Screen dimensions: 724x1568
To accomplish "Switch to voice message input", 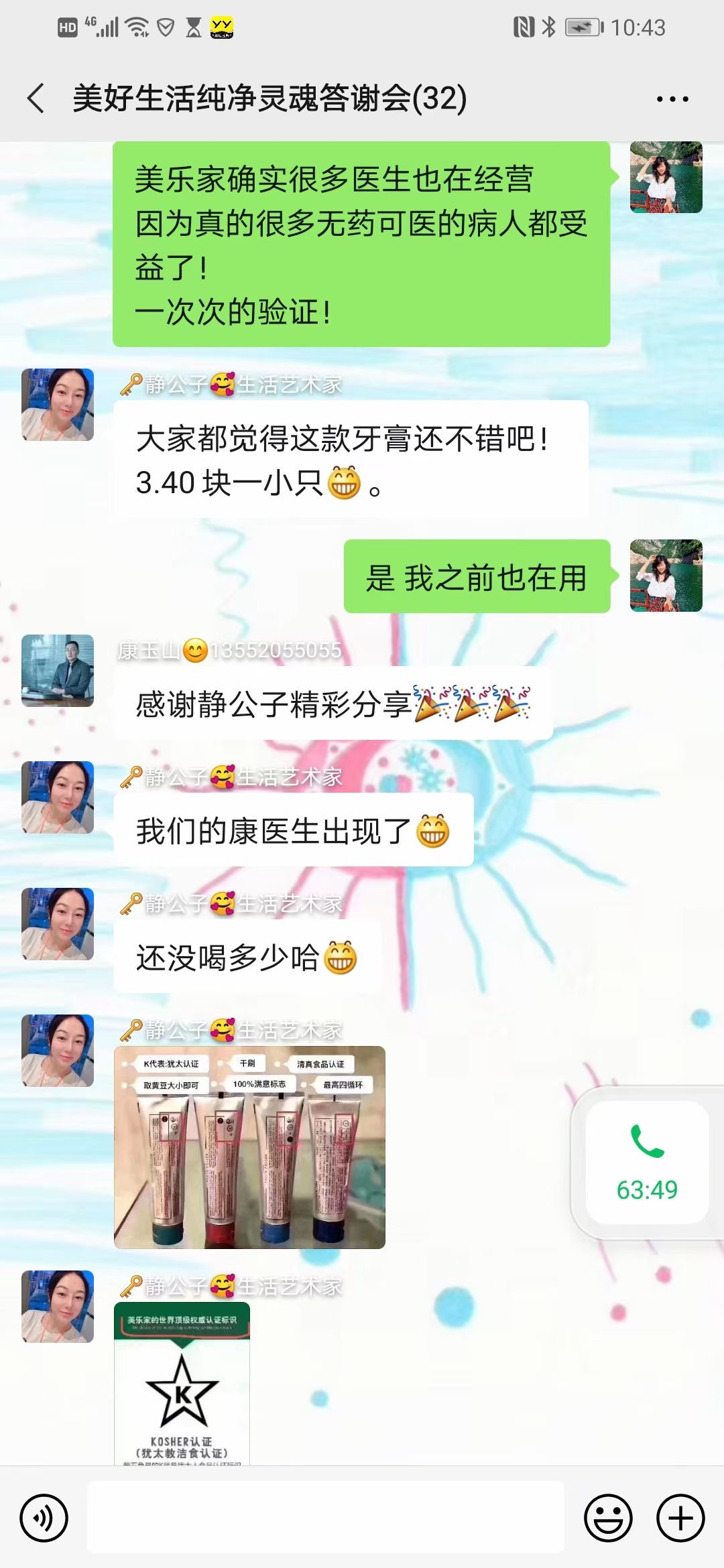I will point(44,1518).
